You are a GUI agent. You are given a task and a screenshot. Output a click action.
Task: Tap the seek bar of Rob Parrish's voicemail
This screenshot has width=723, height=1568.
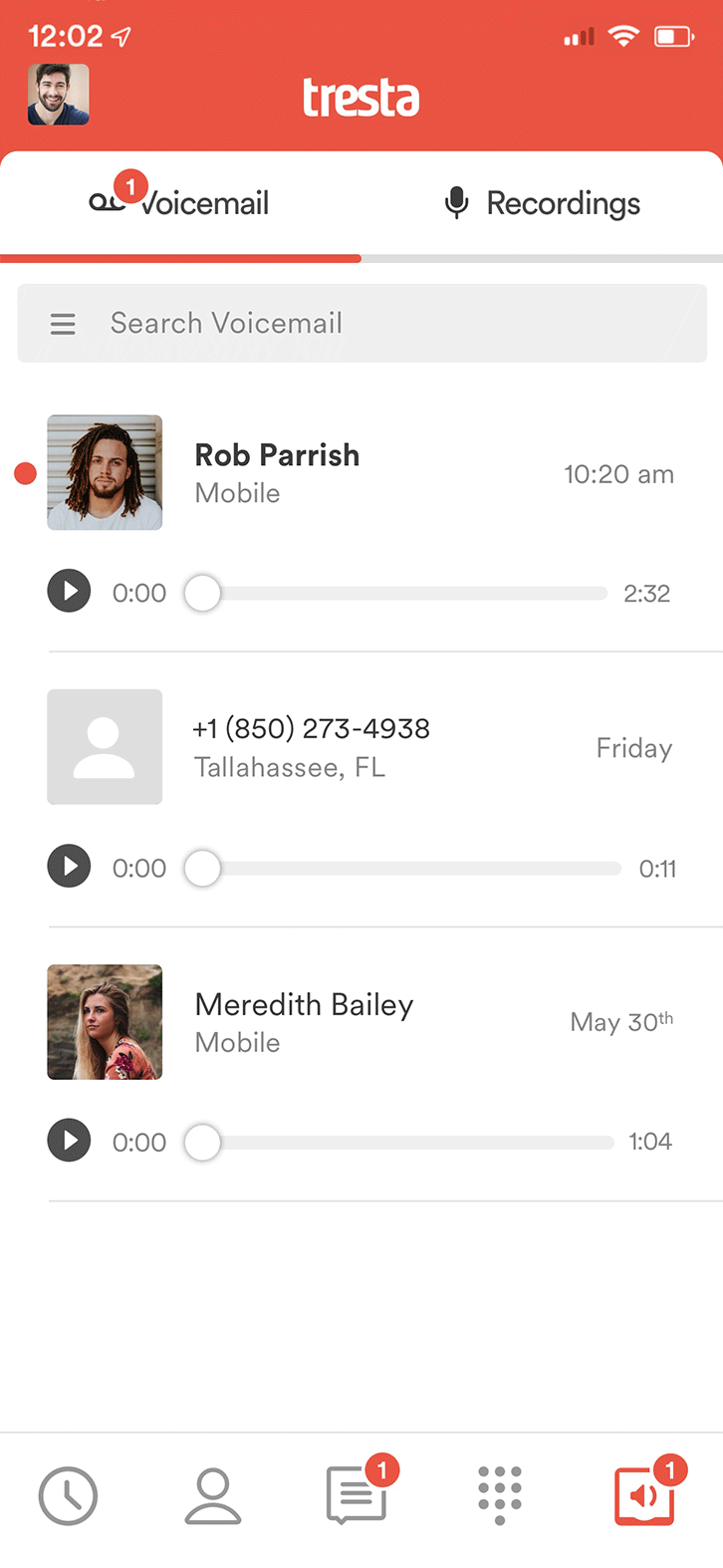coord(408,594)
